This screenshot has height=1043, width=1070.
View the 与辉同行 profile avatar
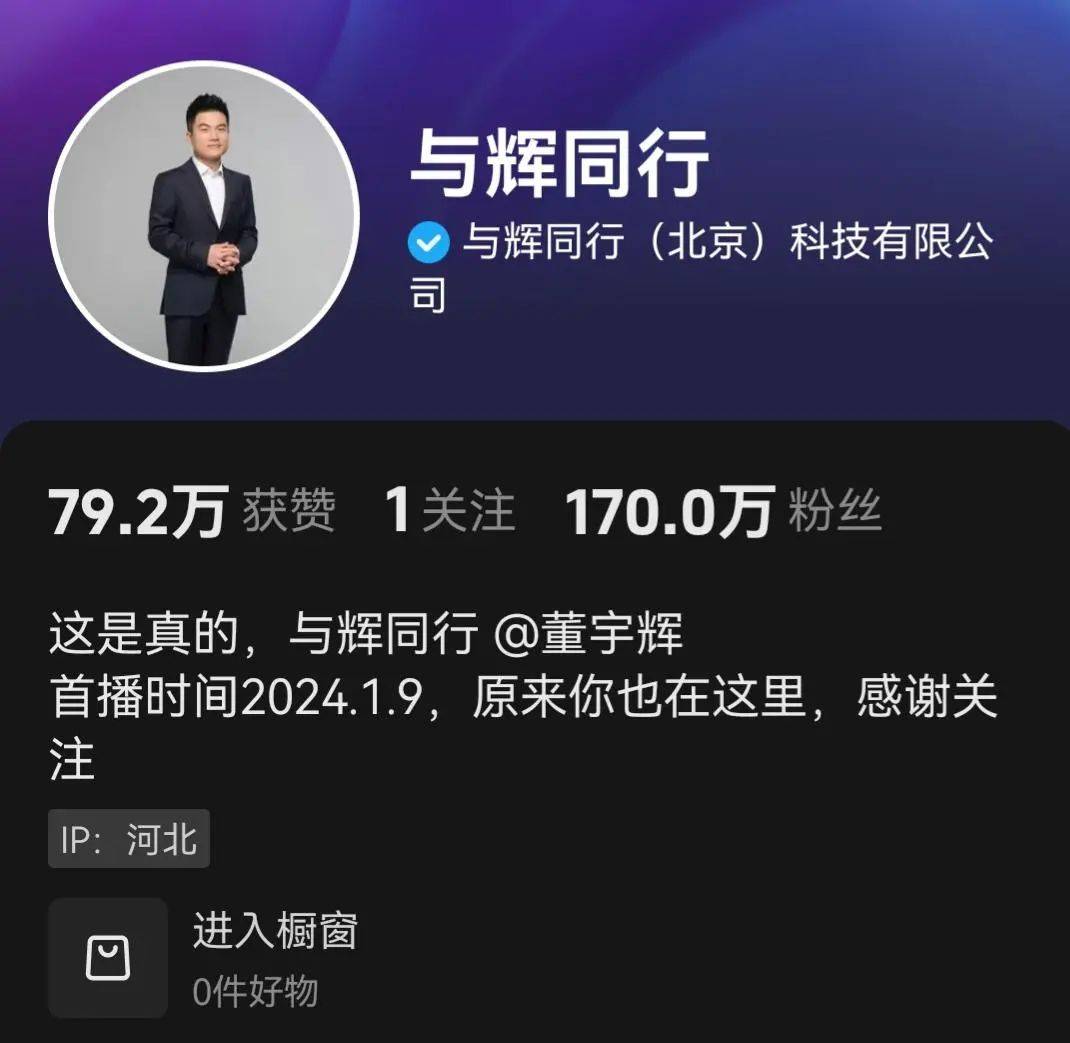tap(203, 216)
